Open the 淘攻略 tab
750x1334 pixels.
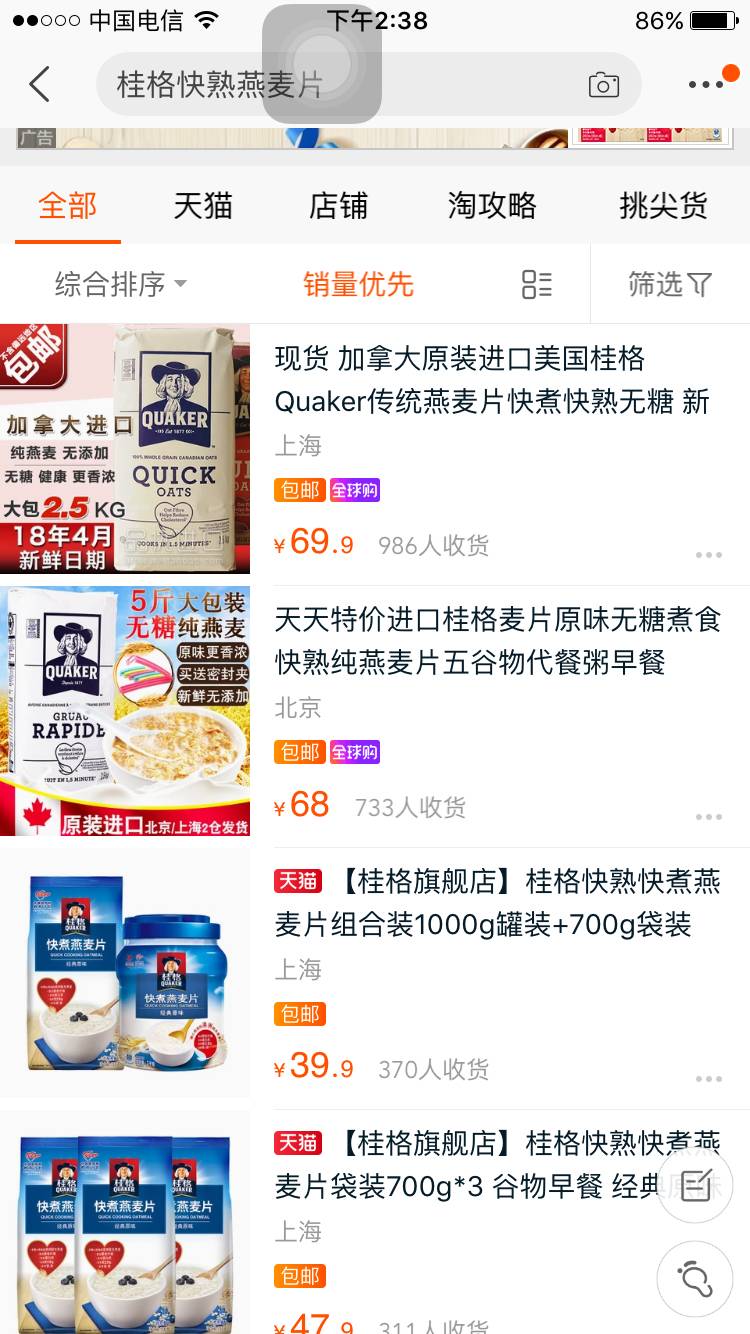492,206
